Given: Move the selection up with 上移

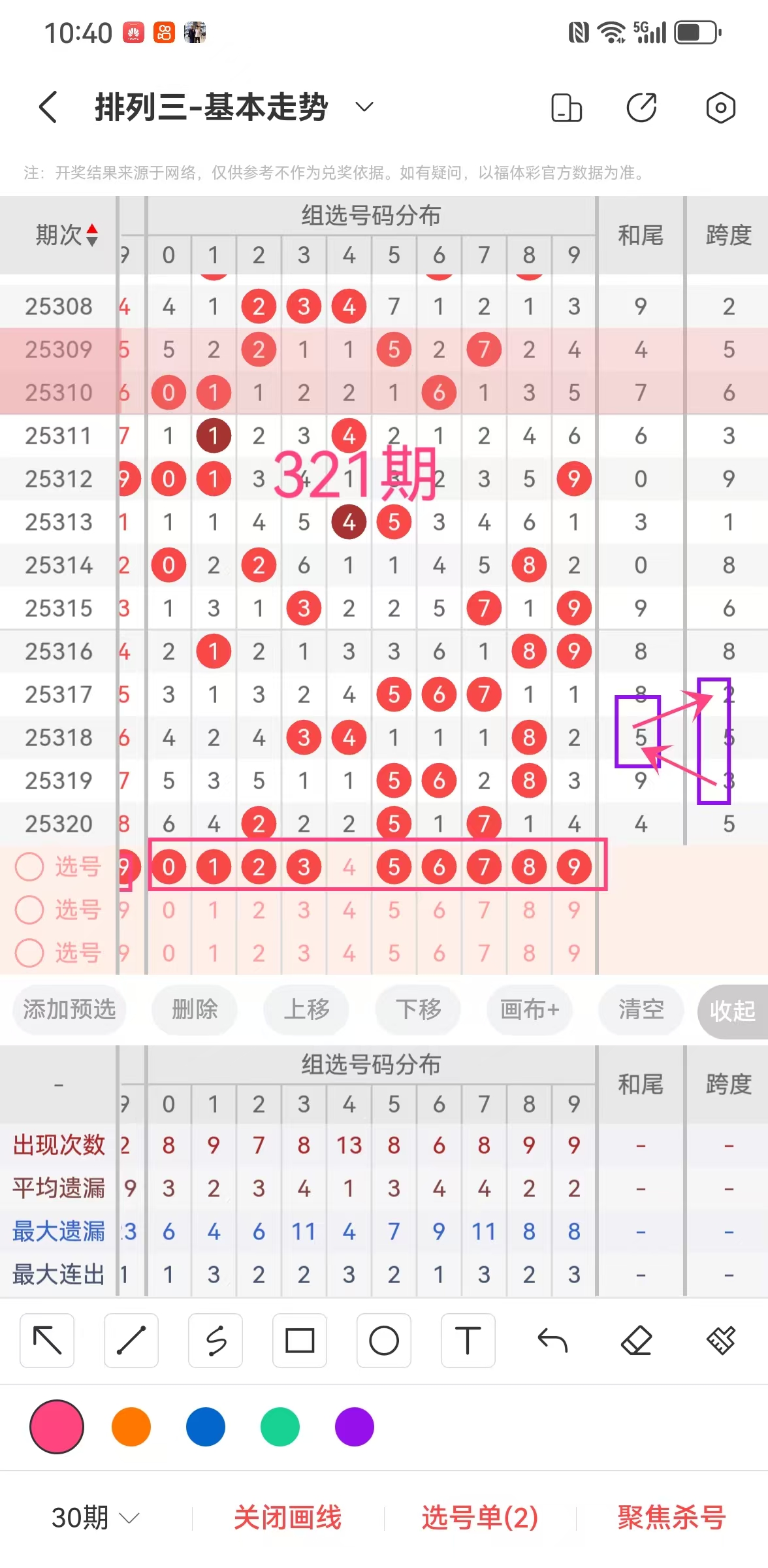Looking at the screenshot, I should coord(306,1009).
